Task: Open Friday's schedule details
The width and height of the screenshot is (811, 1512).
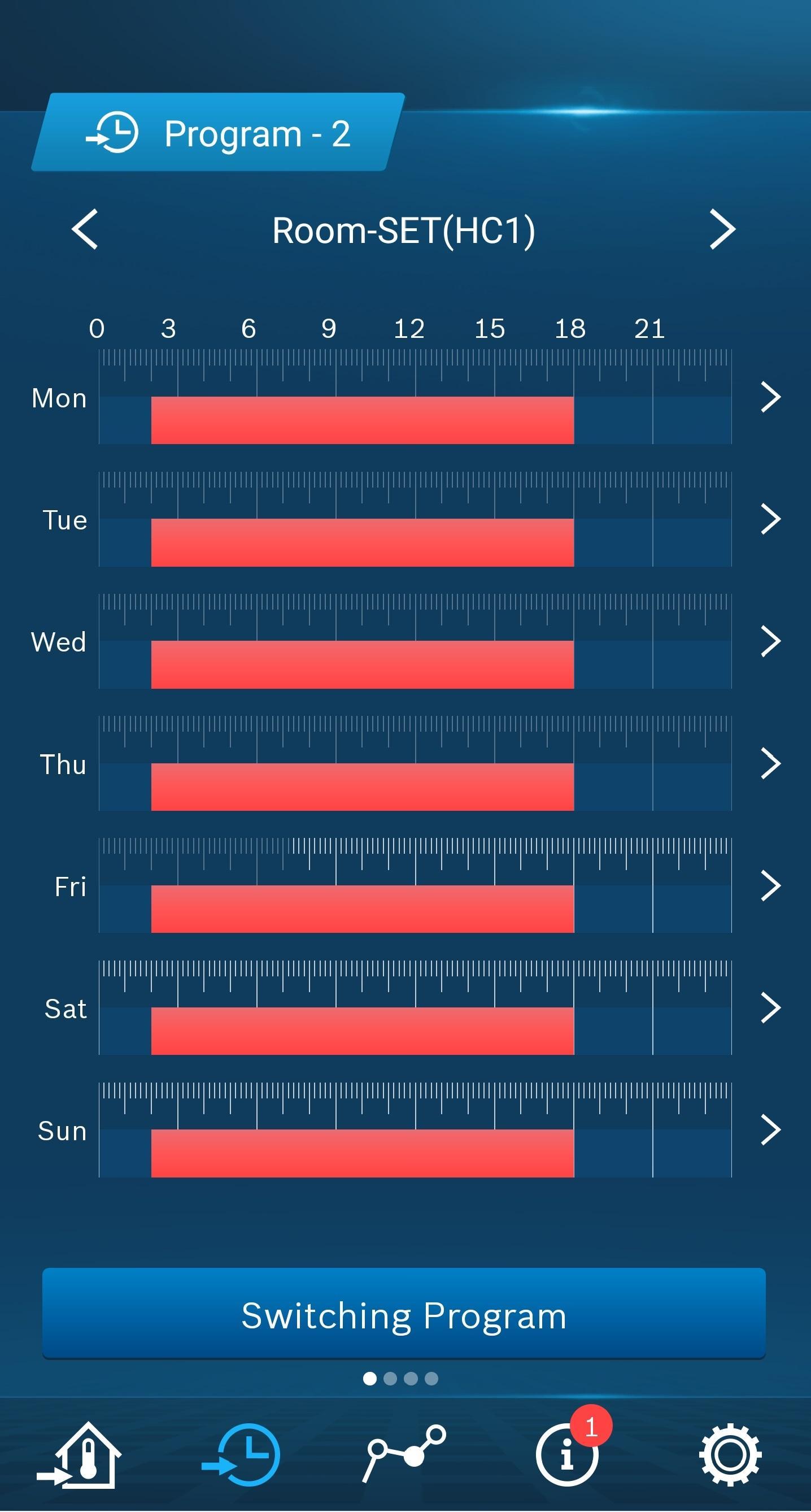Action: [770, 885]
